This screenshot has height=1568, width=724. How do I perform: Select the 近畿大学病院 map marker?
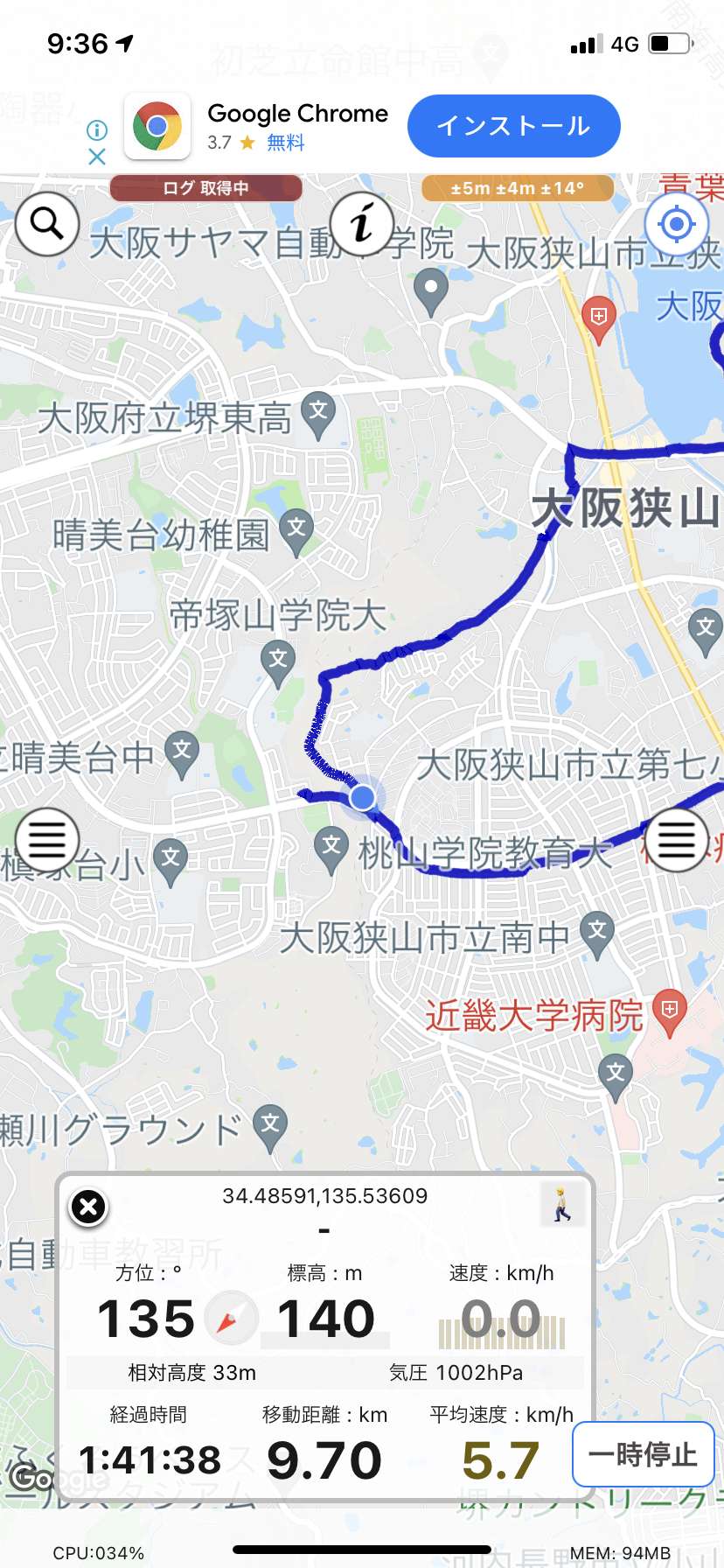coord(670,1013)
